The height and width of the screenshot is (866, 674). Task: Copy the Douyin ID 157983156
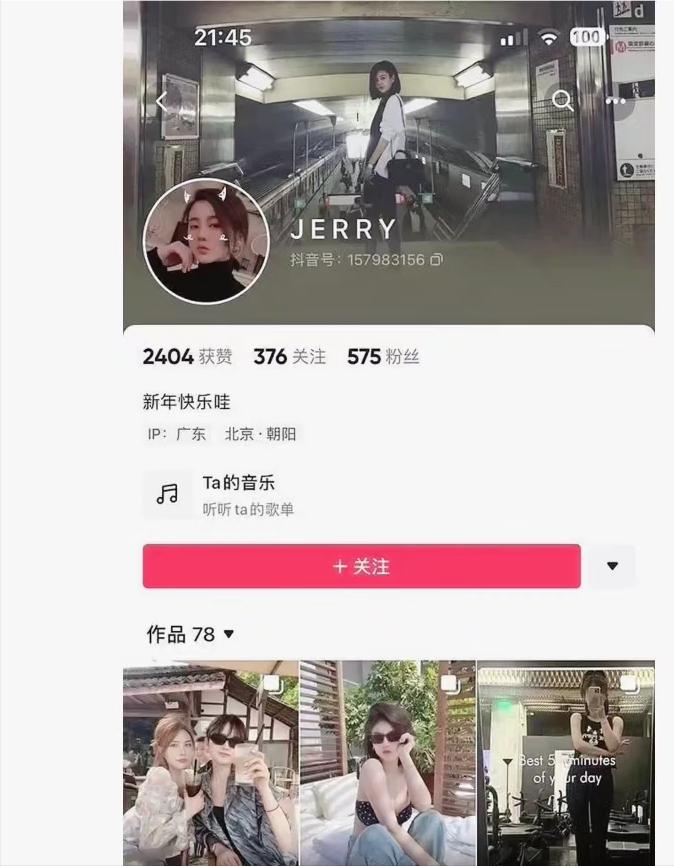(x=436, y=260)
